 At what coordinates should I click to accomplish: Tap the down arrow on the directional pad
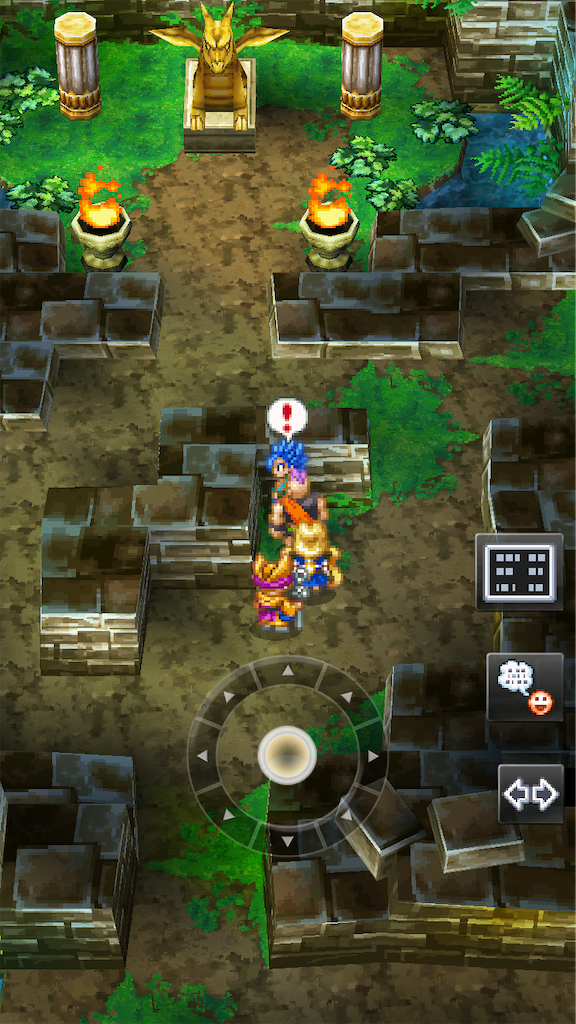click(287, 841)
